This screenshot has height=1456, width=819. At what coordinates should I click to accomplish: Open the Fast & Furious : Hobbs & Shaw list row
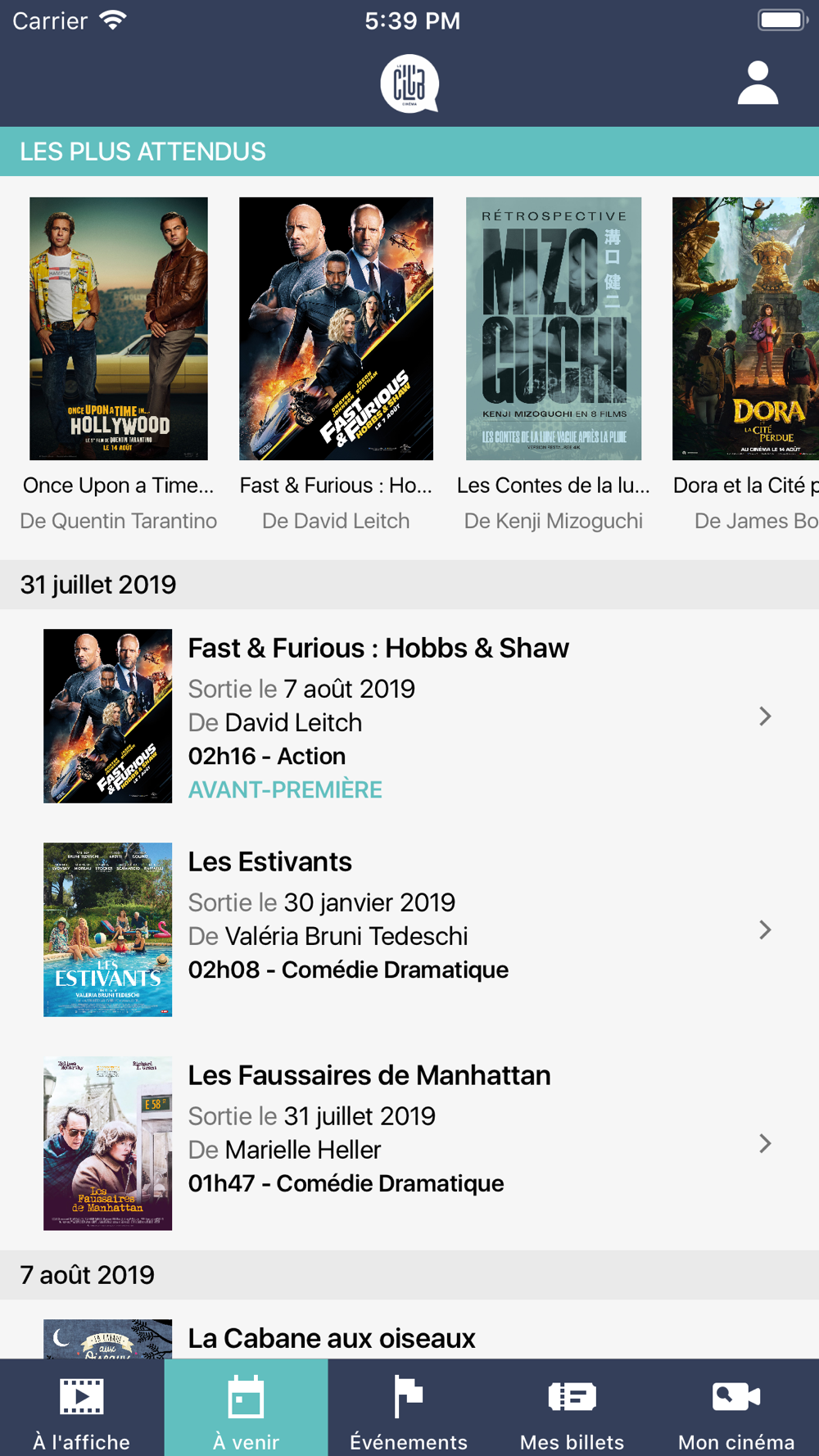coord(409,716)
